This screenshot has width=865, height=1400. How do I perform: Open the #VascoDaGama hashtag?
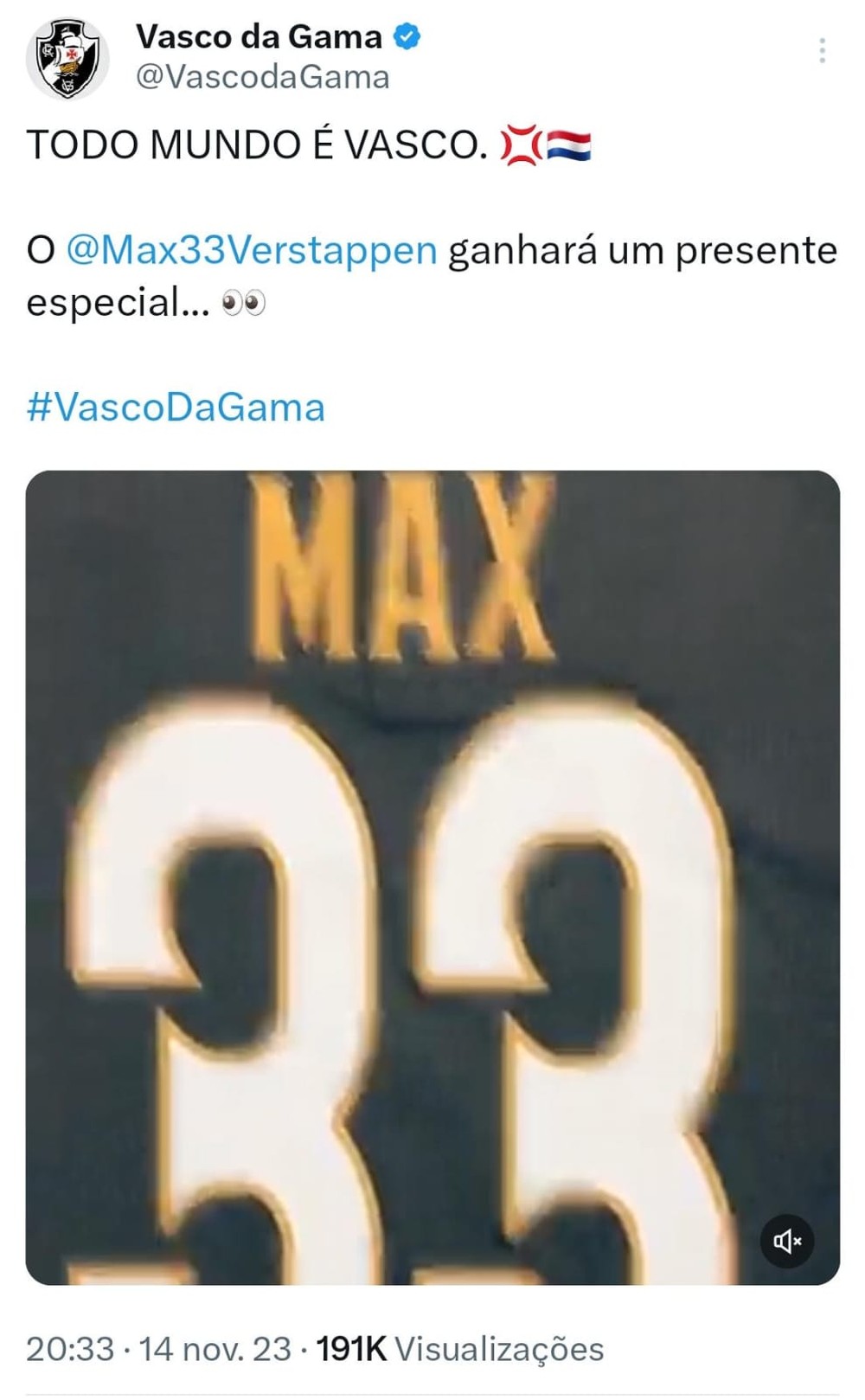176,407
